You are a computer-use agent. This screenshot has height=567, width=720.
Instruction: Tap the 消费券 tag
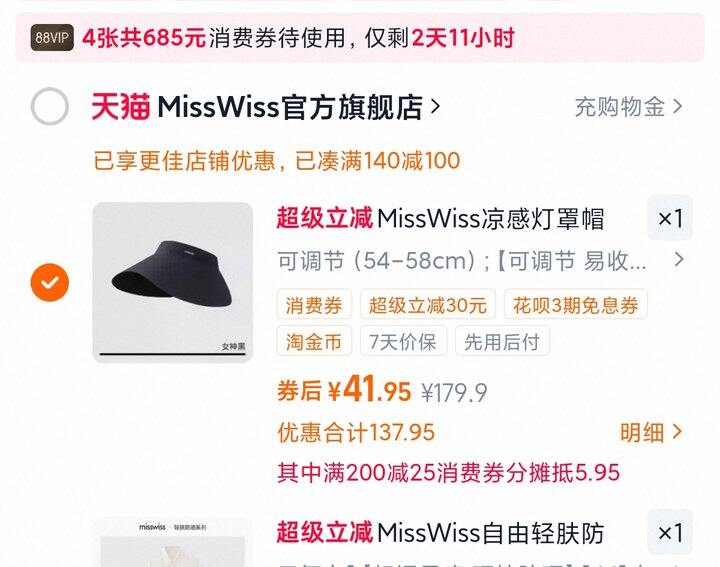314,304
